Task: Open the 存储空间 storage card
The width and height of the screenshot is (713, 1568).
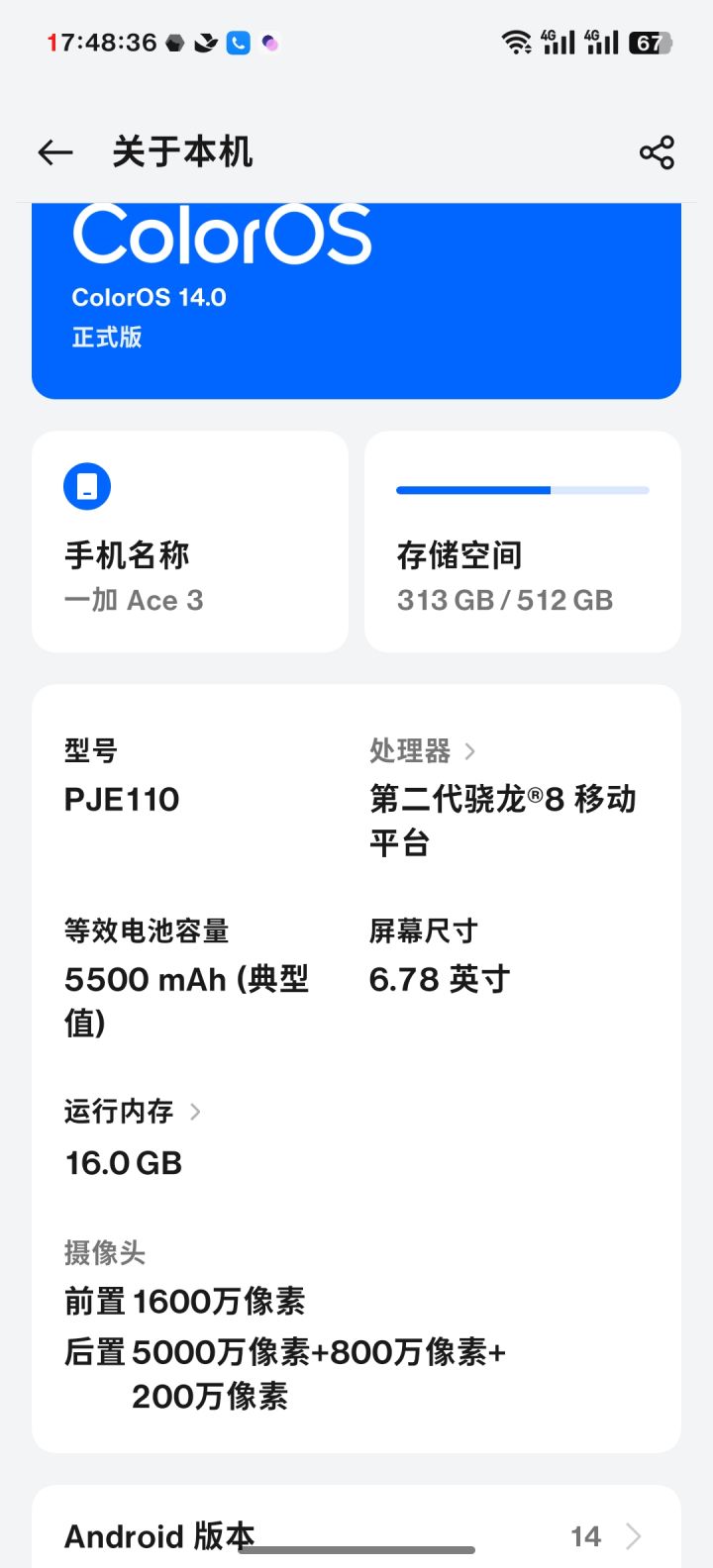Action: (x=522, y=541)
